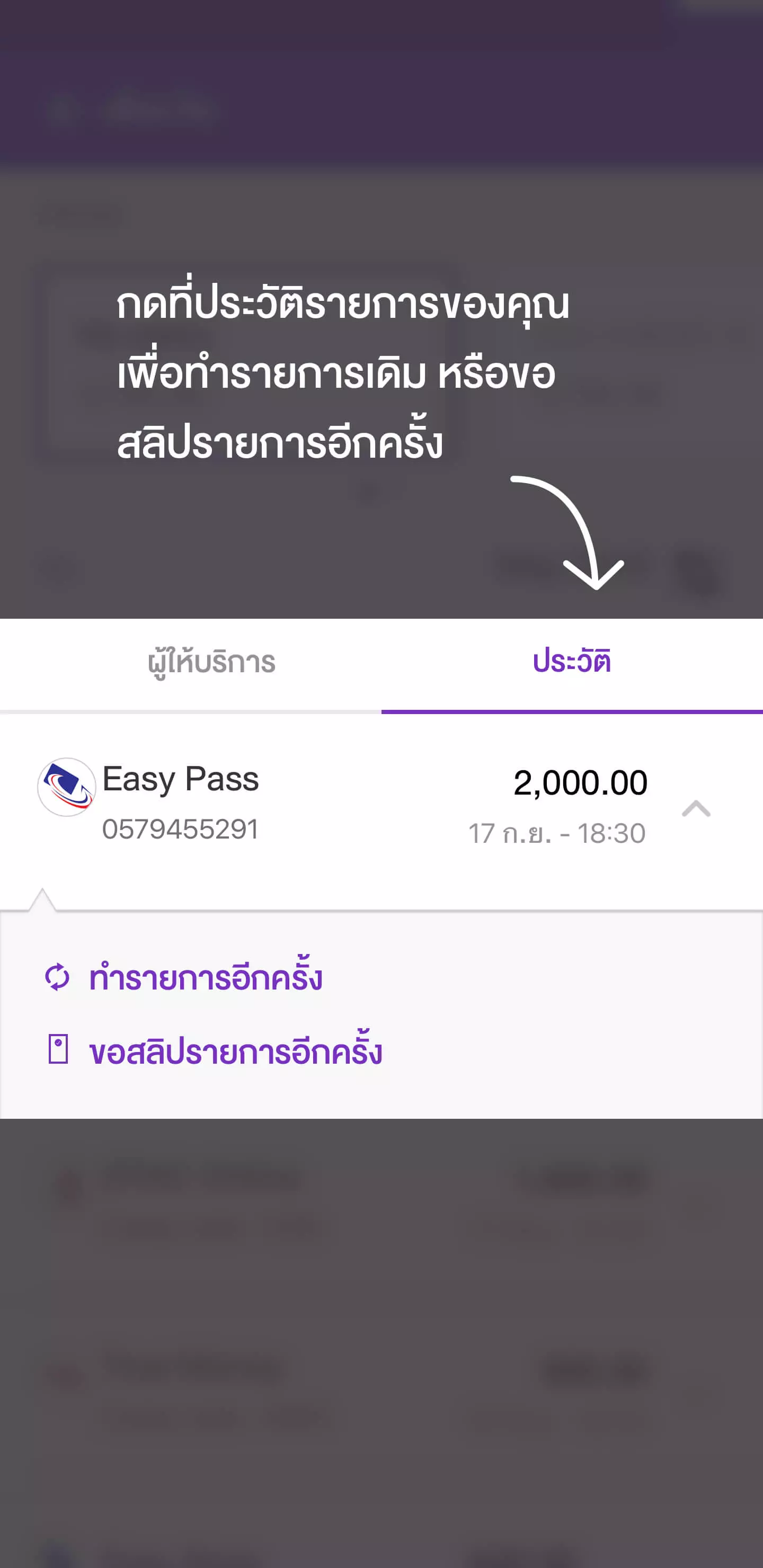
Task: Switch to the ผู้ให้บริการ tab
Action: (211, 663)
